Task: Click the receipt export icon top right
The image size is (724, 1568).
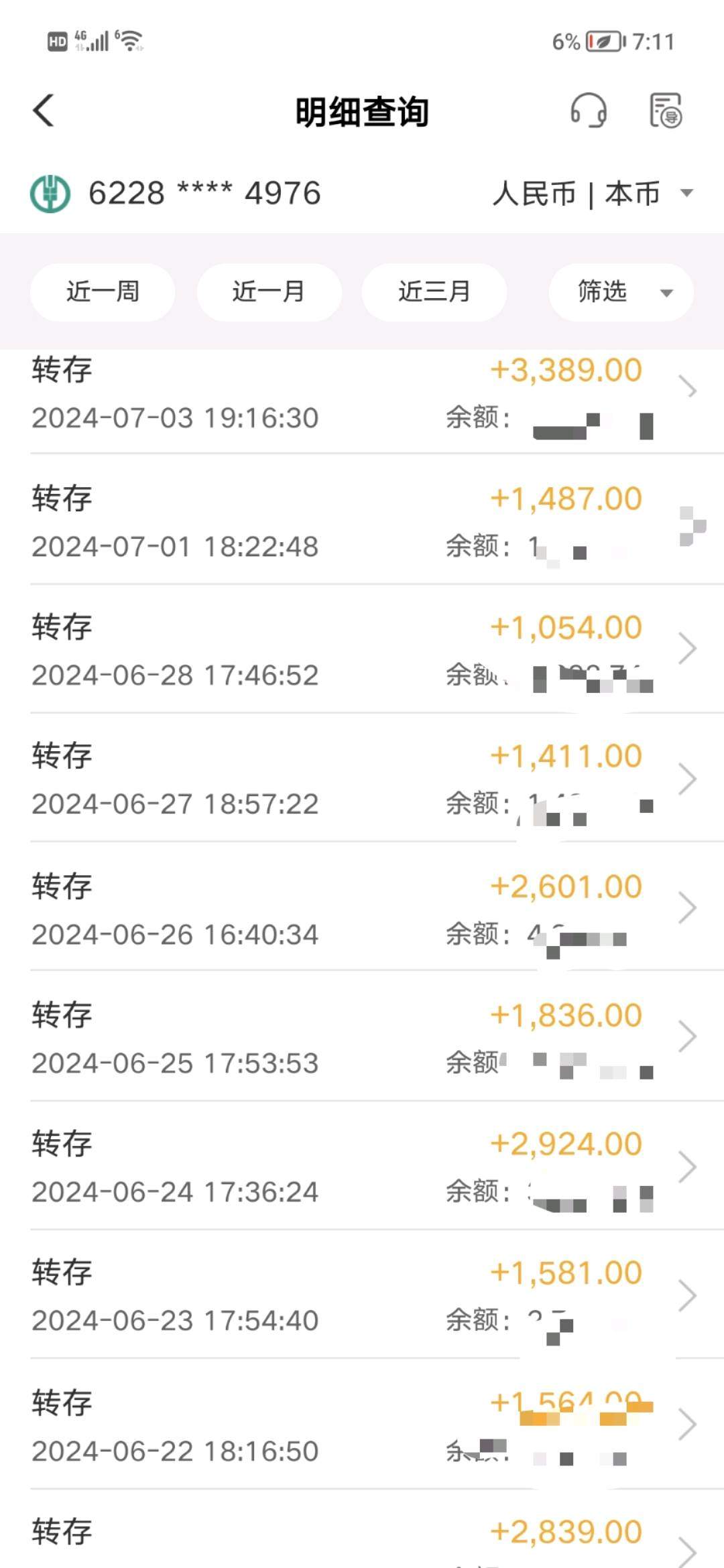Action: [665, 111]
